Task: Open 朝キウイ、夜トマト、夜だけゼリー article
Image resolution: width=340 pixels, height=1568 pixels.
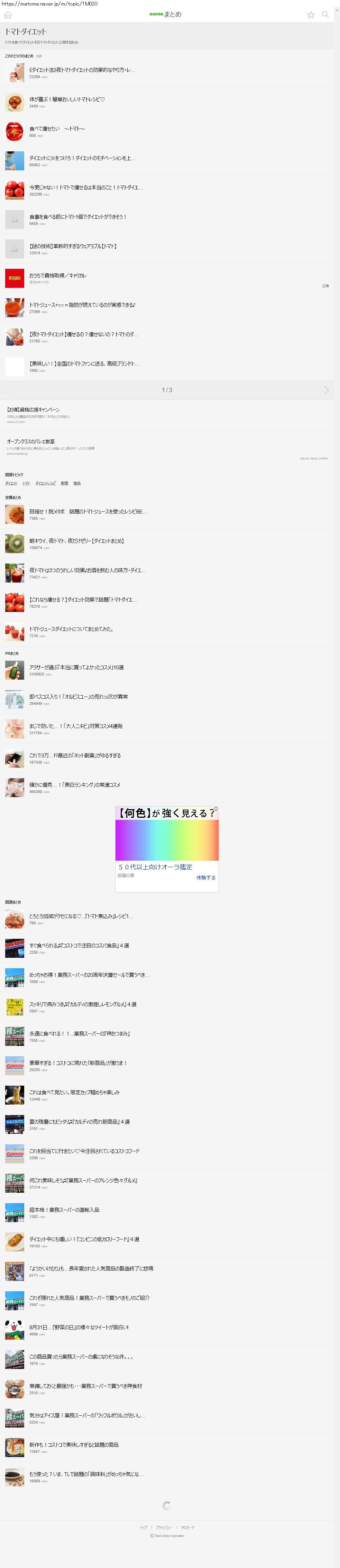Action: point(77,541)
